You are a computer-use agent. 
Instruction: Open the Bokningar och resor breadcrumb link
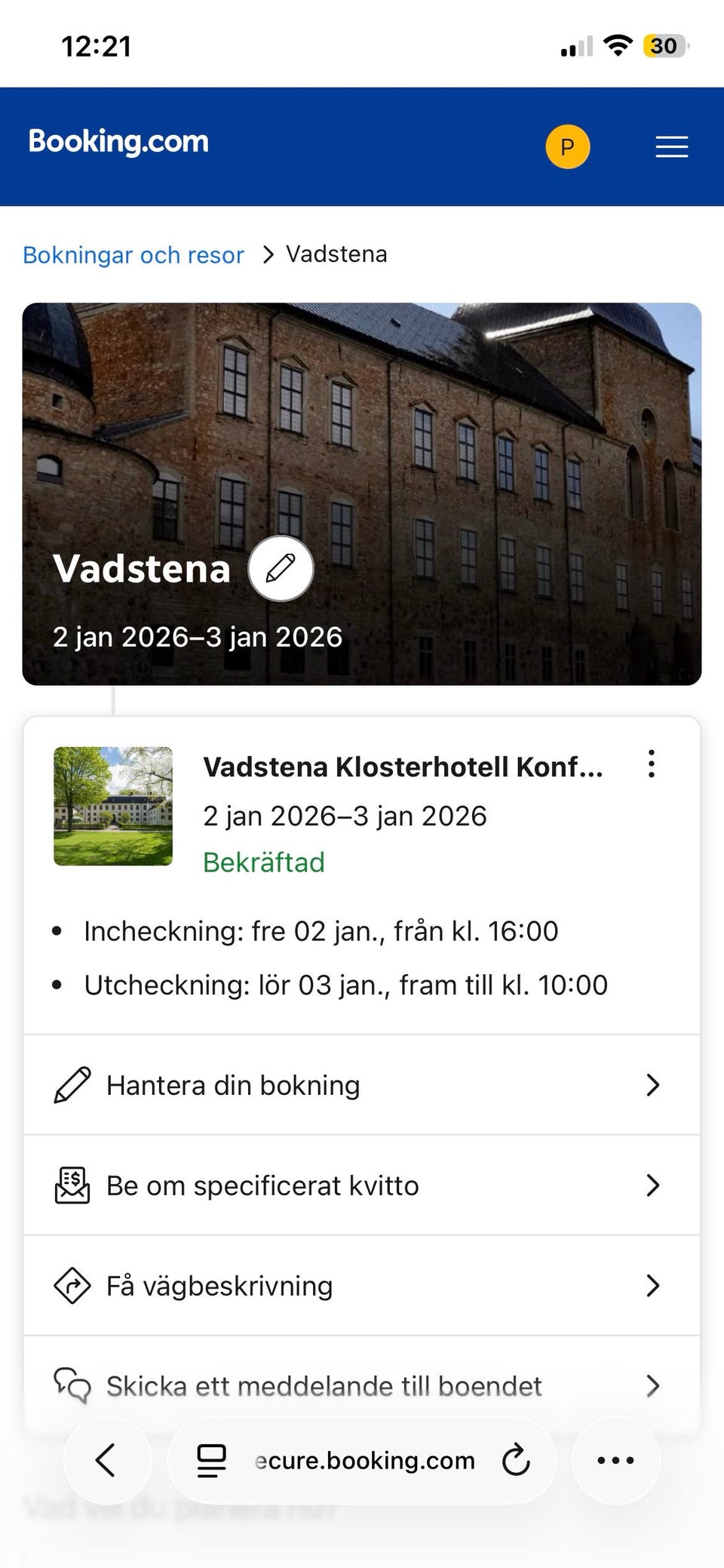(x=132, y=254)
